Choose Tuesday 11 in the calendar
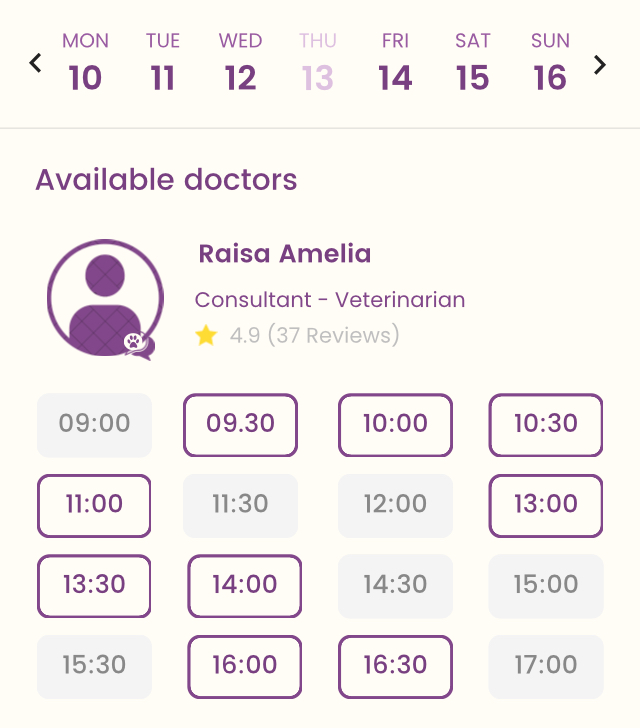 pyautogui.click(x=163, y=63)
